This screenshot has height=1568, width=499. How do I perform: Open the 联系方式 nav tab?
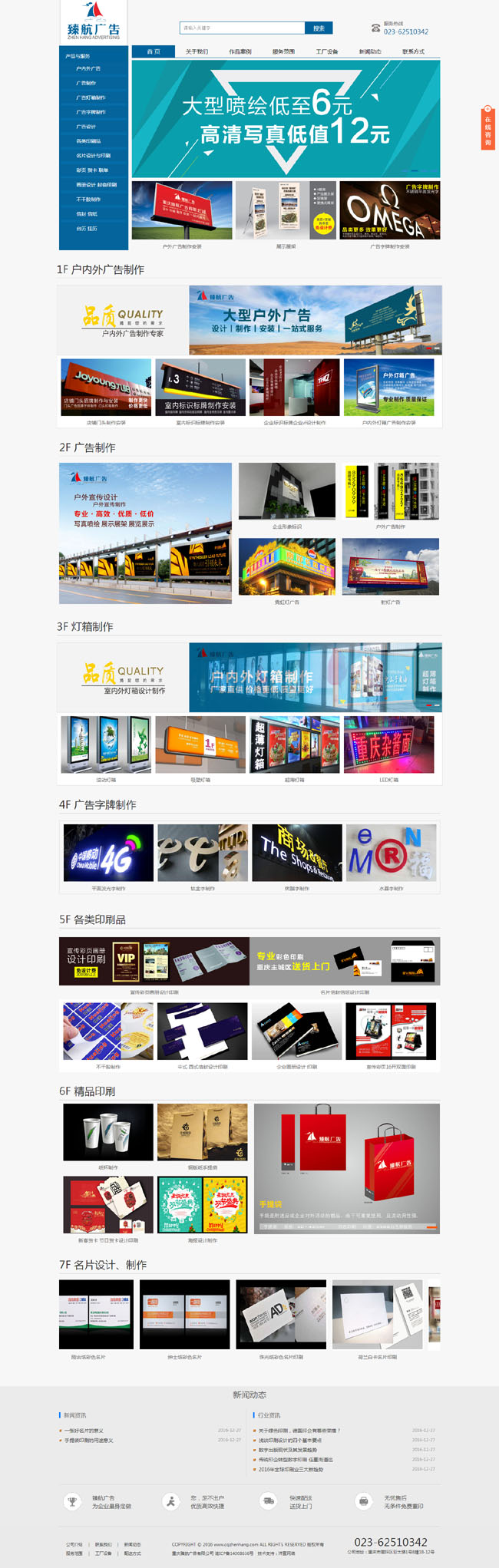[413, 51]
